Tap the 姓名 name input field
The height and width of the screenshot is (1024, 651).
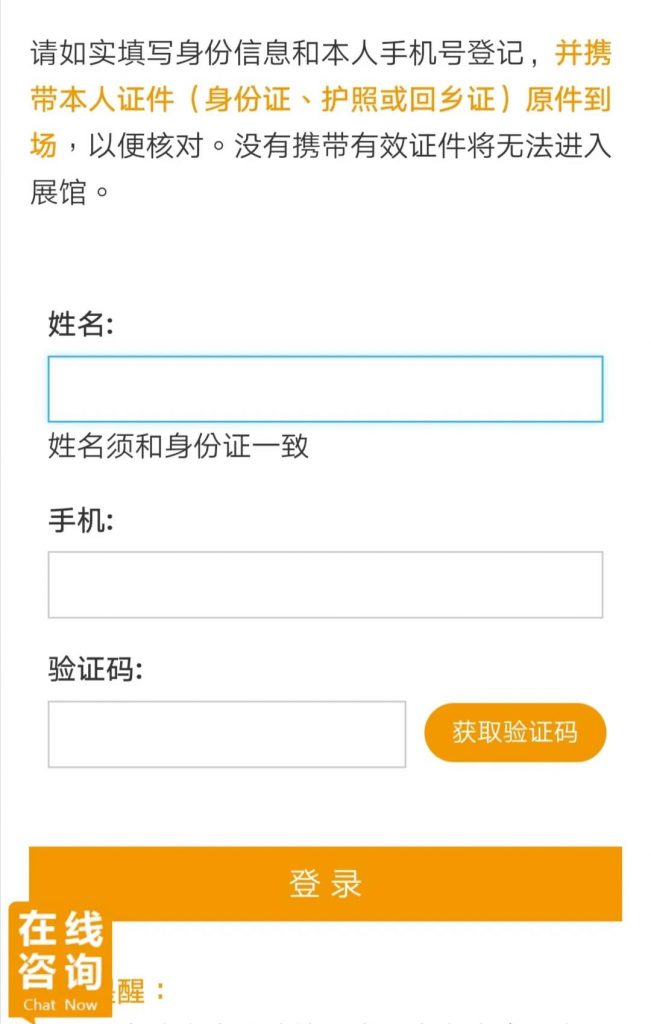(x=325, y=389)
